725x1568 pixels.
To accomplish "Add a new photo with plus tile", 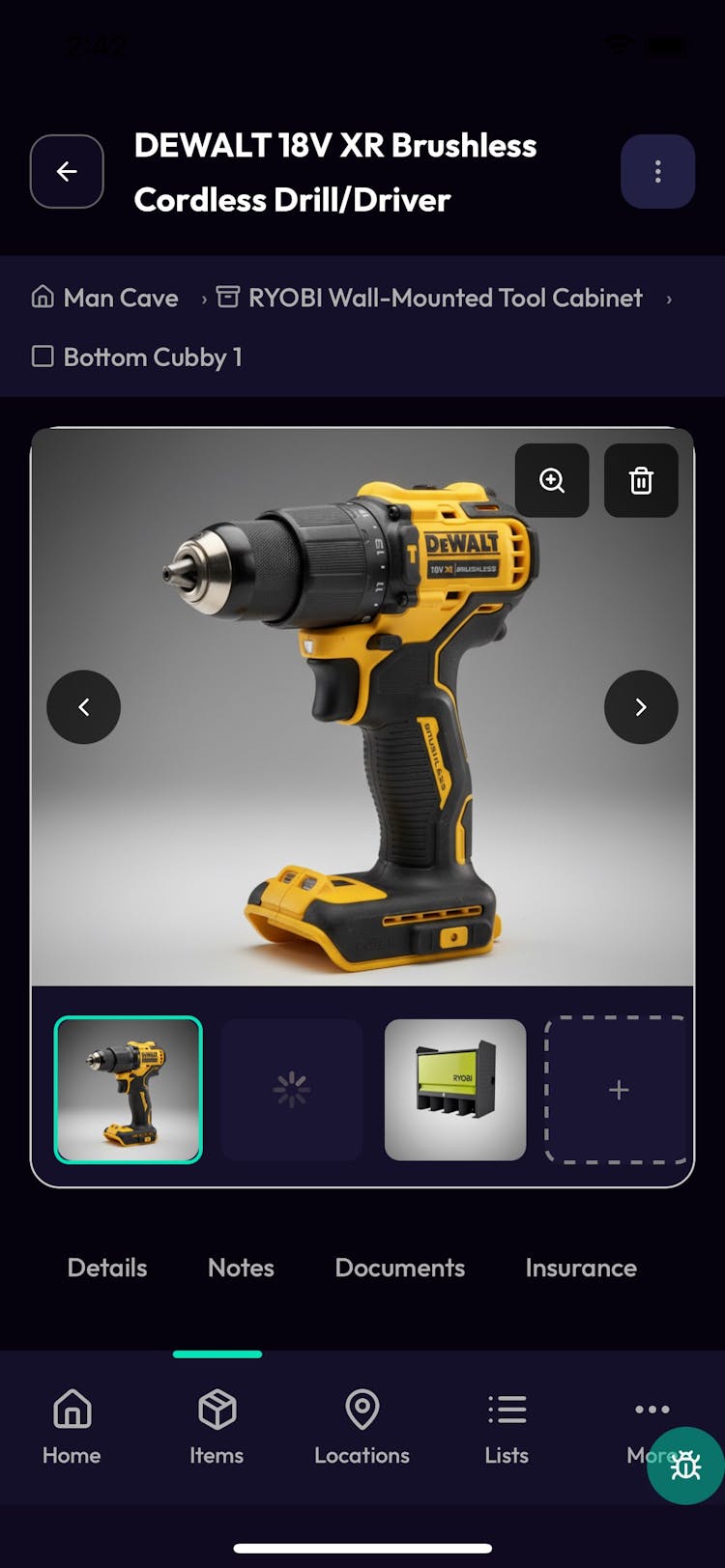I will (x=619, y=1090).
